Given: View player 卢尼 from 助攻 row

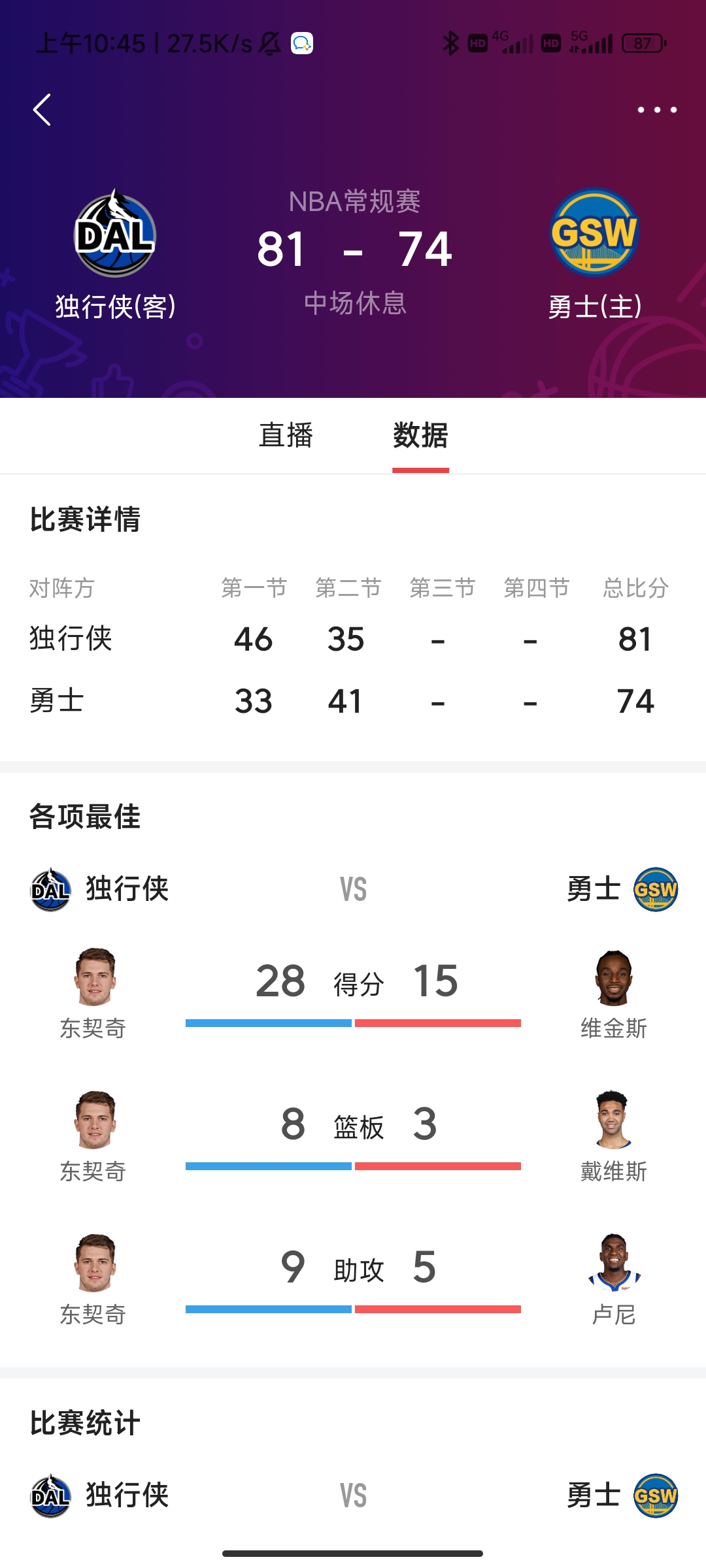Looking at the screenshot, I should pyautogui.click(x=613, y=1264).
